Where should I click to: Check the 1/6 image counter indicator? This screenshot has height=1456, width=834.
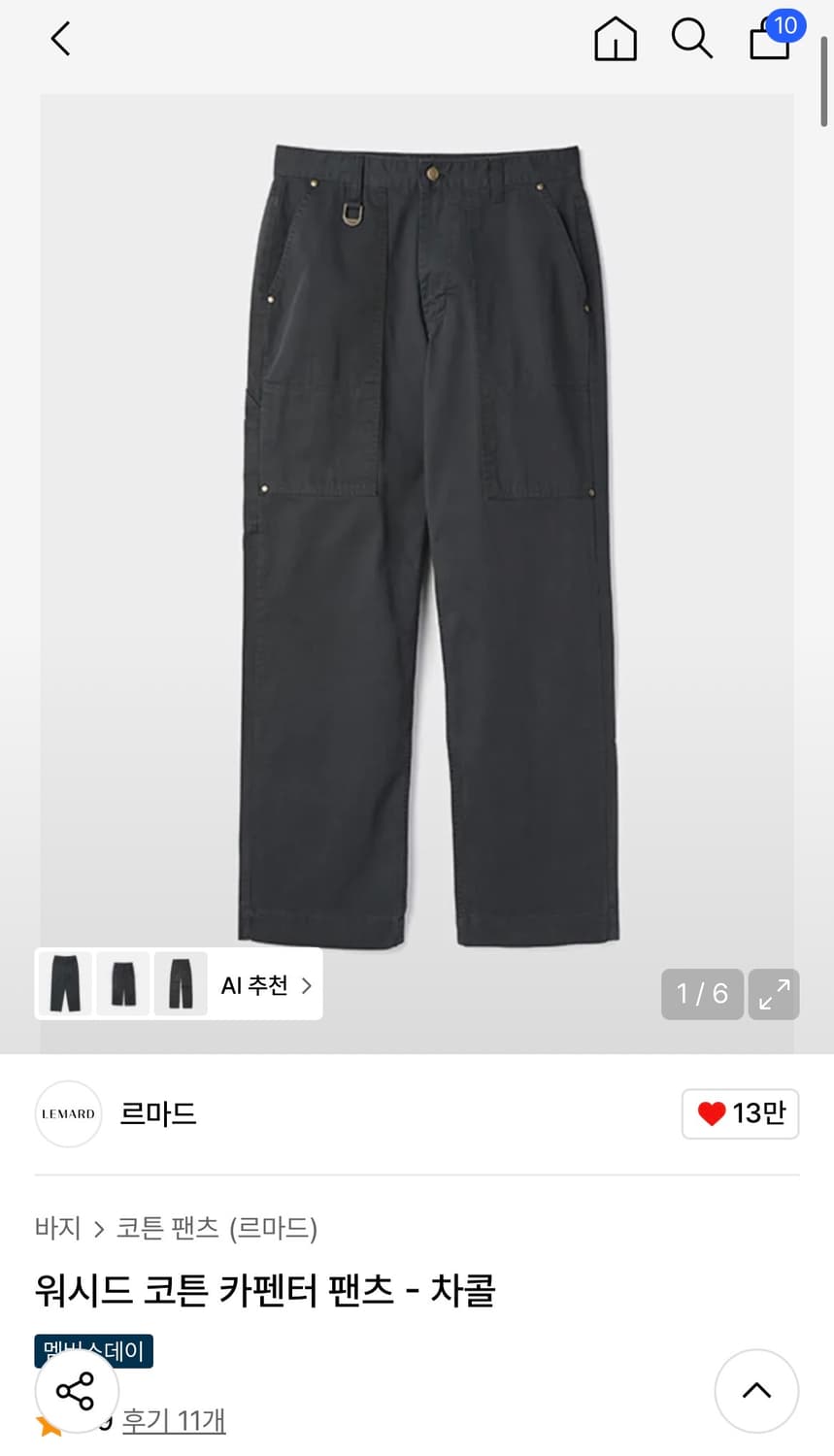pyautogui.click(x=701, y=994)
